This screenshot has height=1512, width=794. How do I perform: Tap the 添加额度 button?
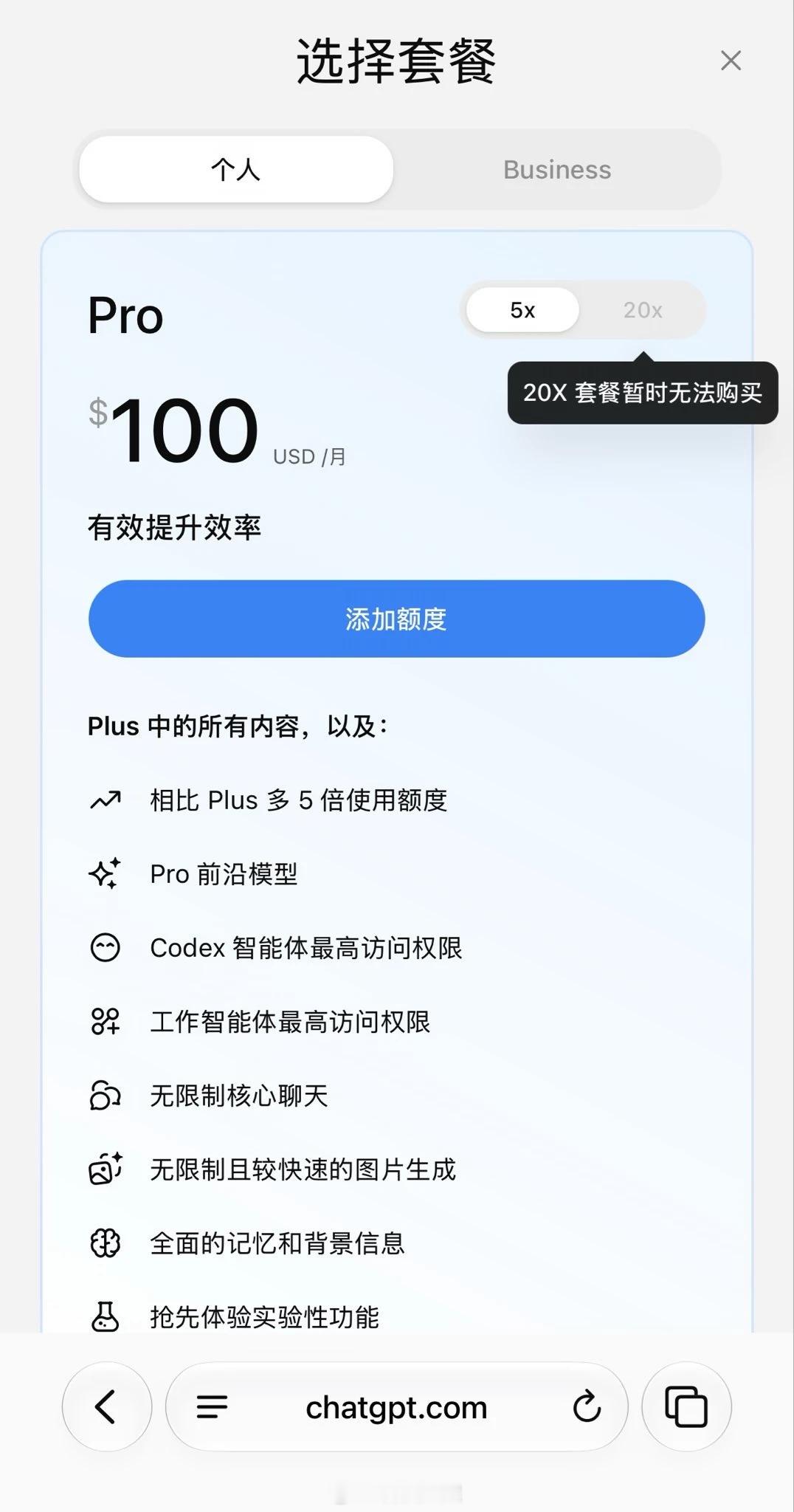tap(397, 619)
